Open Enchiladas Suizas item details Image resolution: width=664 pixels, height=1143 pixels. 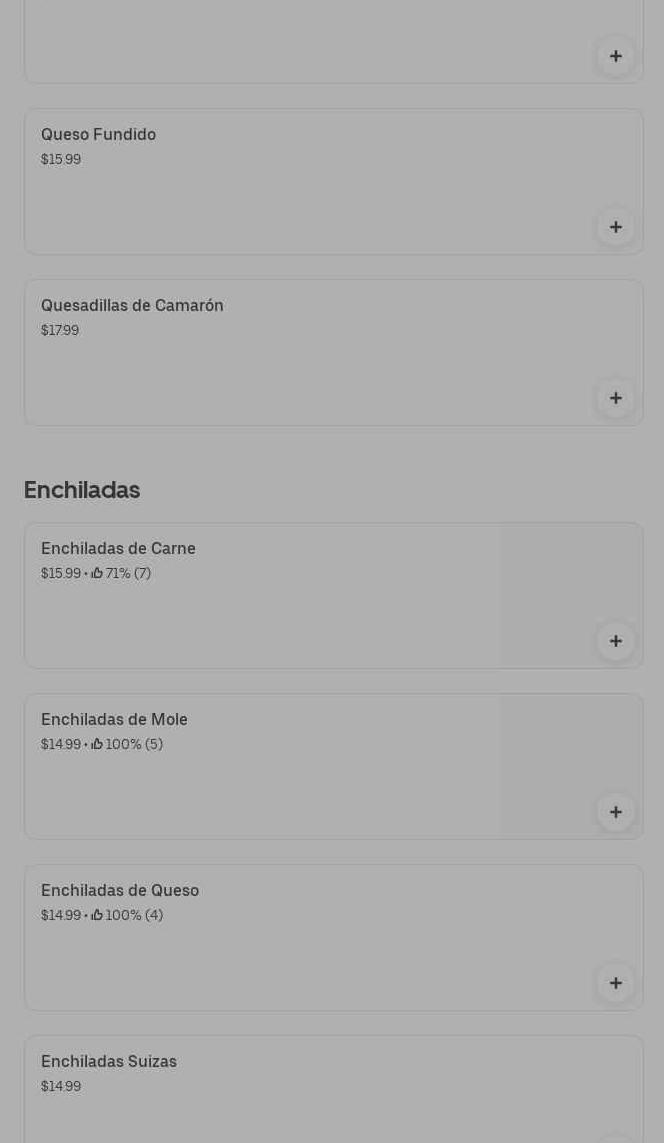(300, 1090)
